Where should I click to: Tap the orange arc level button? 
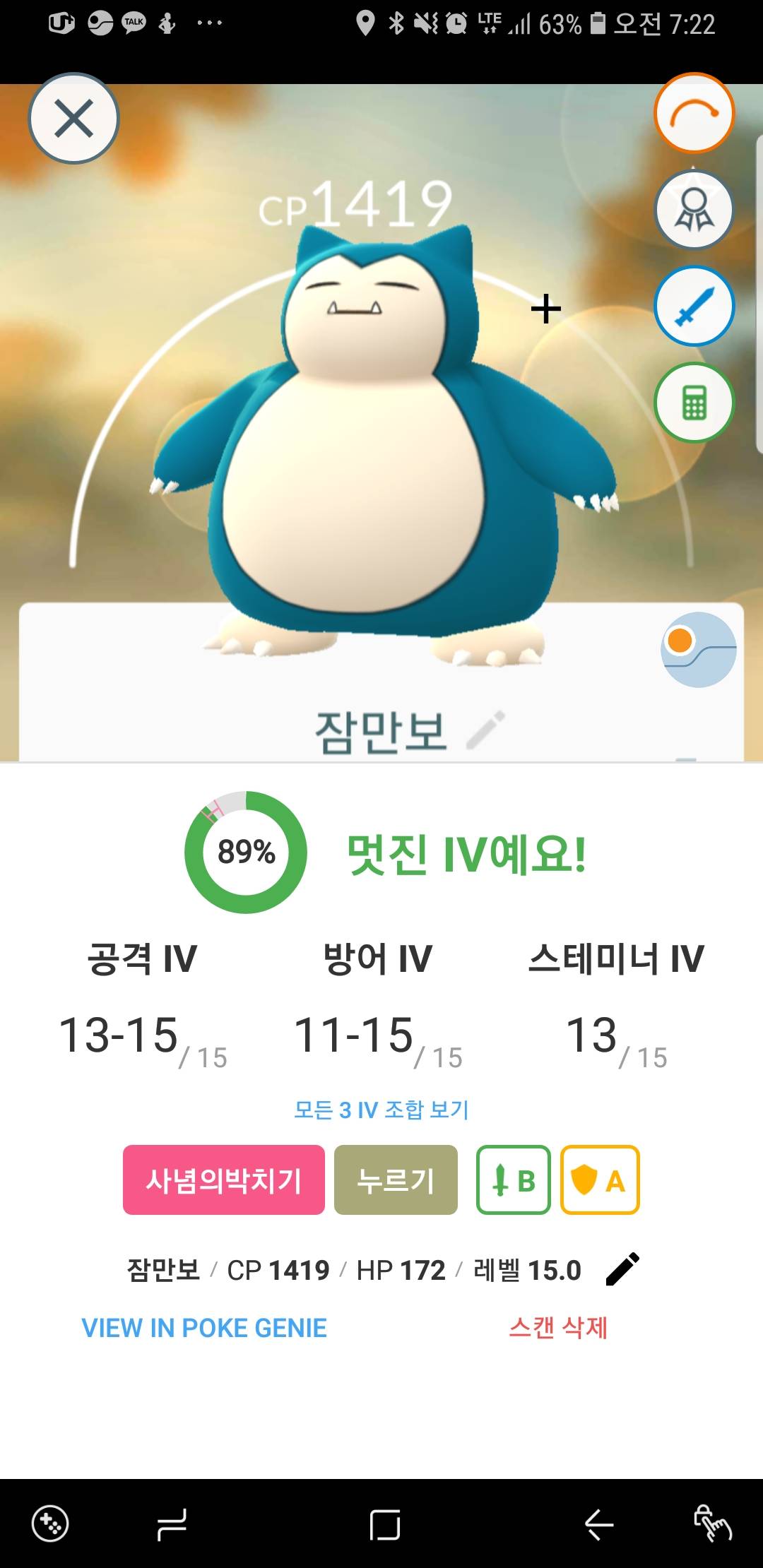pyautogui.click(x=694, y=113)
